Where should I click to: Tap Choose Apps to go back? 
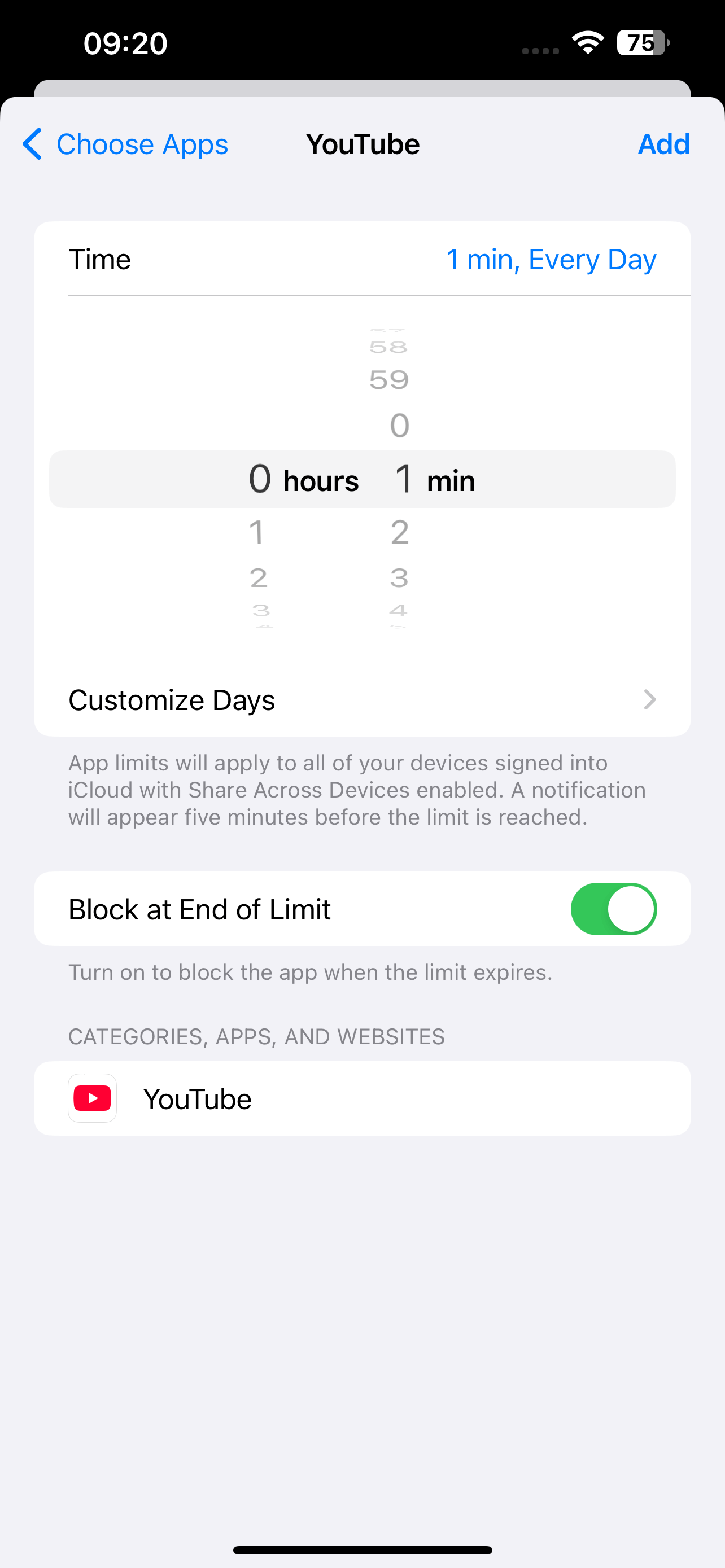(x=142, y=144)
